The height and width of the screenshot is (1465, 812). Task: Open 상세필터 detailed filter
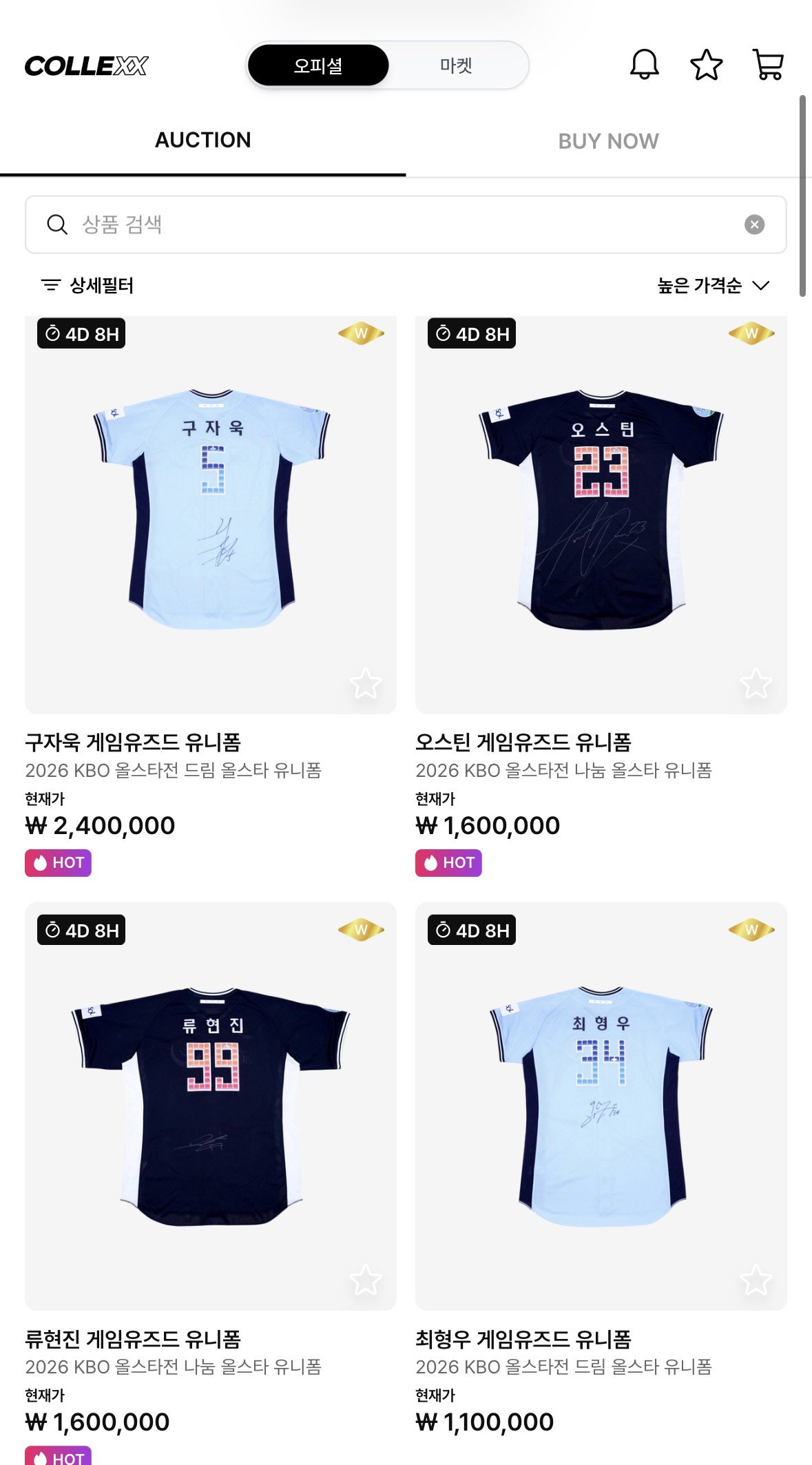tap(87, 285)
